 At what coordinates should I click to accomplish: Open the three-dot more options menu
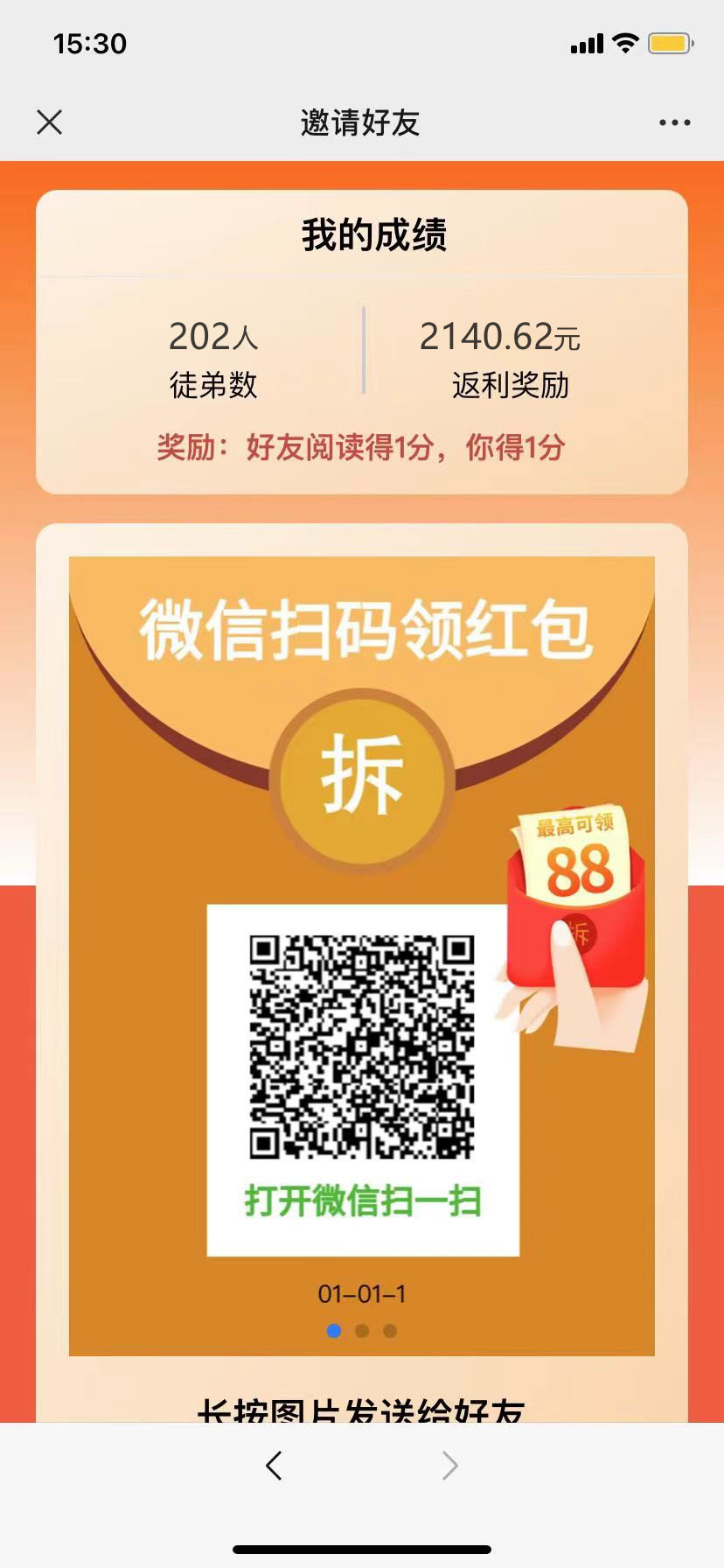tap(674, 123)
